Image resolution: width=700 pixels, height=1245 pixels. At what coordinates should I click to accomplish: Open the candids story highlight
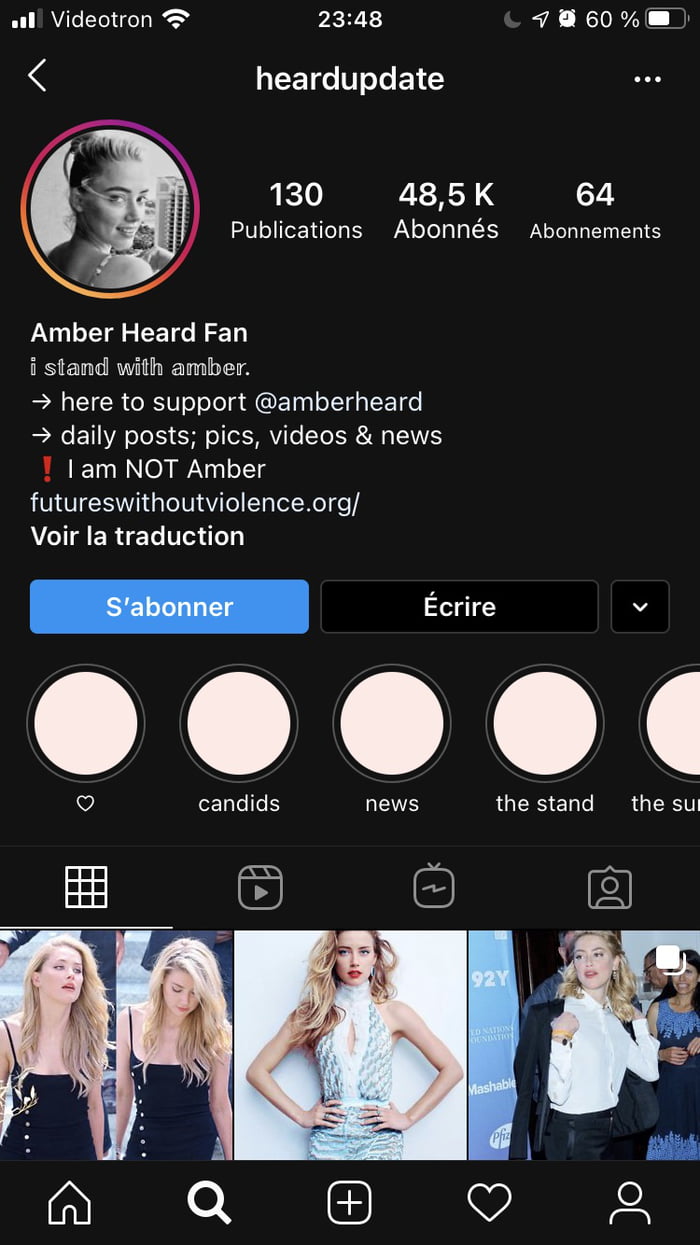pyautogui.click(x=238, y=724)
